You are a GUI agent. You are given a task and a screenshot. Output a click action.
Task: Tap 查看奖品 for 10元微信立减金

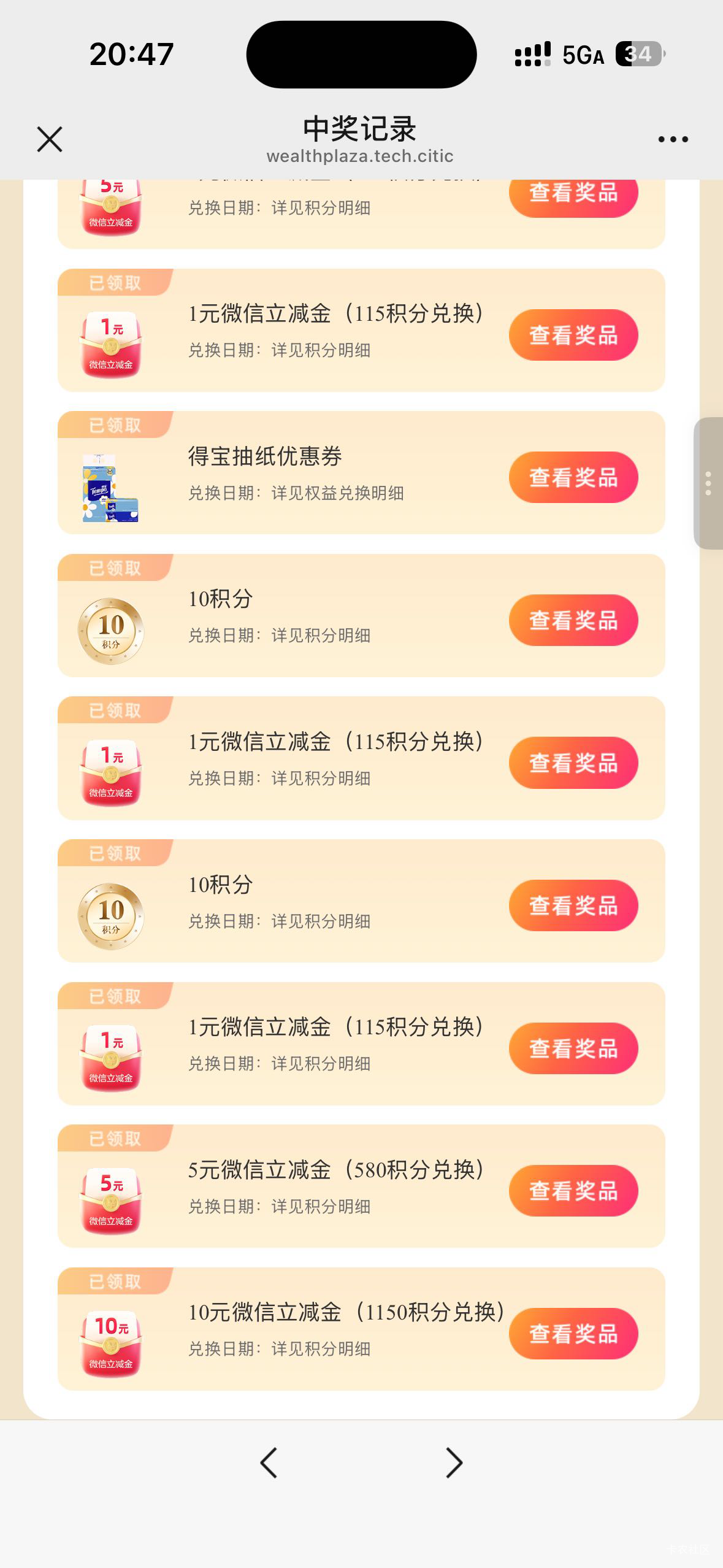pos(573,1334)
